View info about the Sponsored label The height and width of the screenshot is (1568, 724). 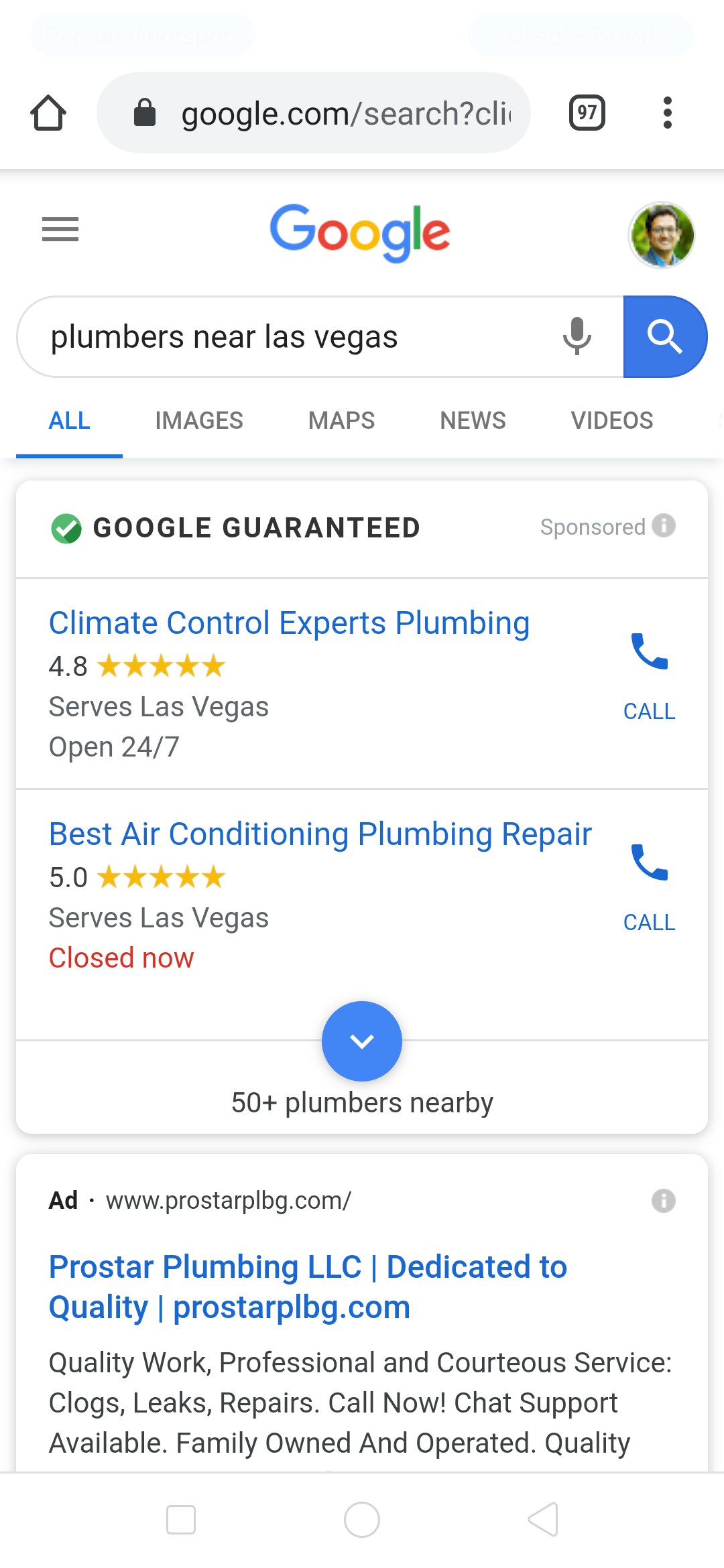point(664,526)
